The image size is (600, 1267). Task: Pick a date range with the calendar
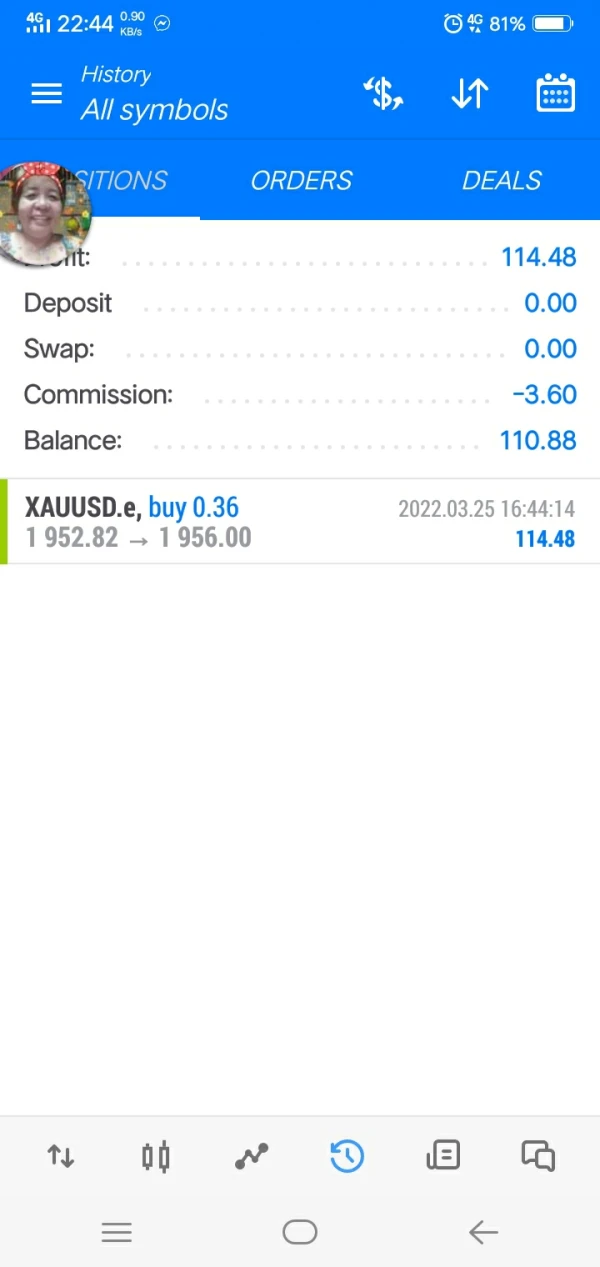[x=555, y=94]
